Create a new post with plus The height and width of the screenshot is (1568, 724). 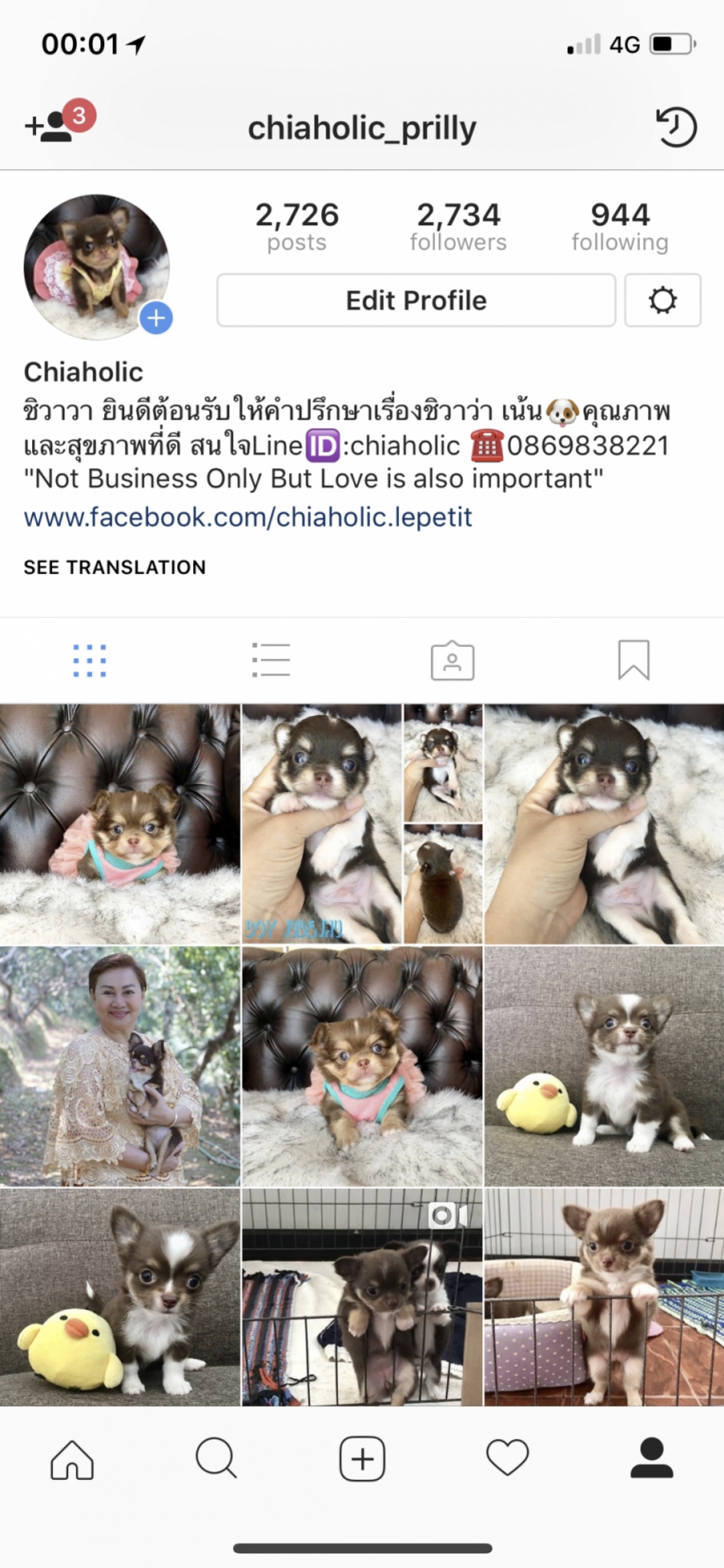coord(362,1459)
